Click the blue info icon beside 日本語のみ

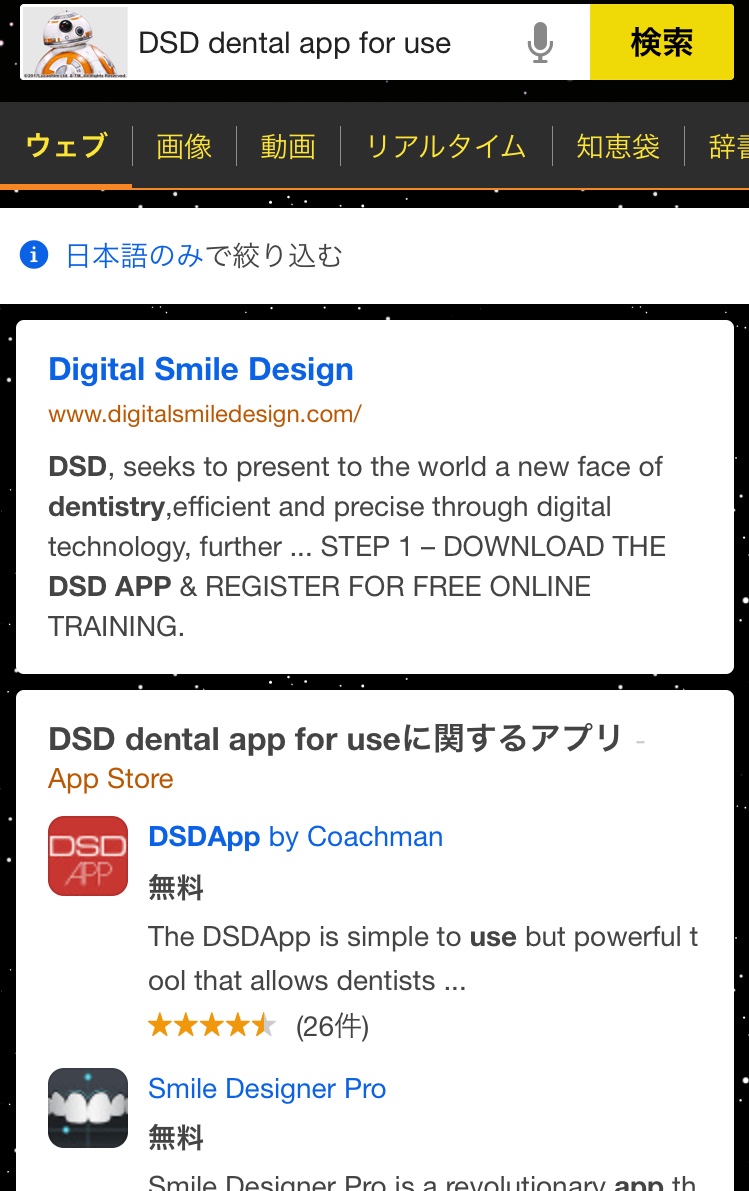35,255
